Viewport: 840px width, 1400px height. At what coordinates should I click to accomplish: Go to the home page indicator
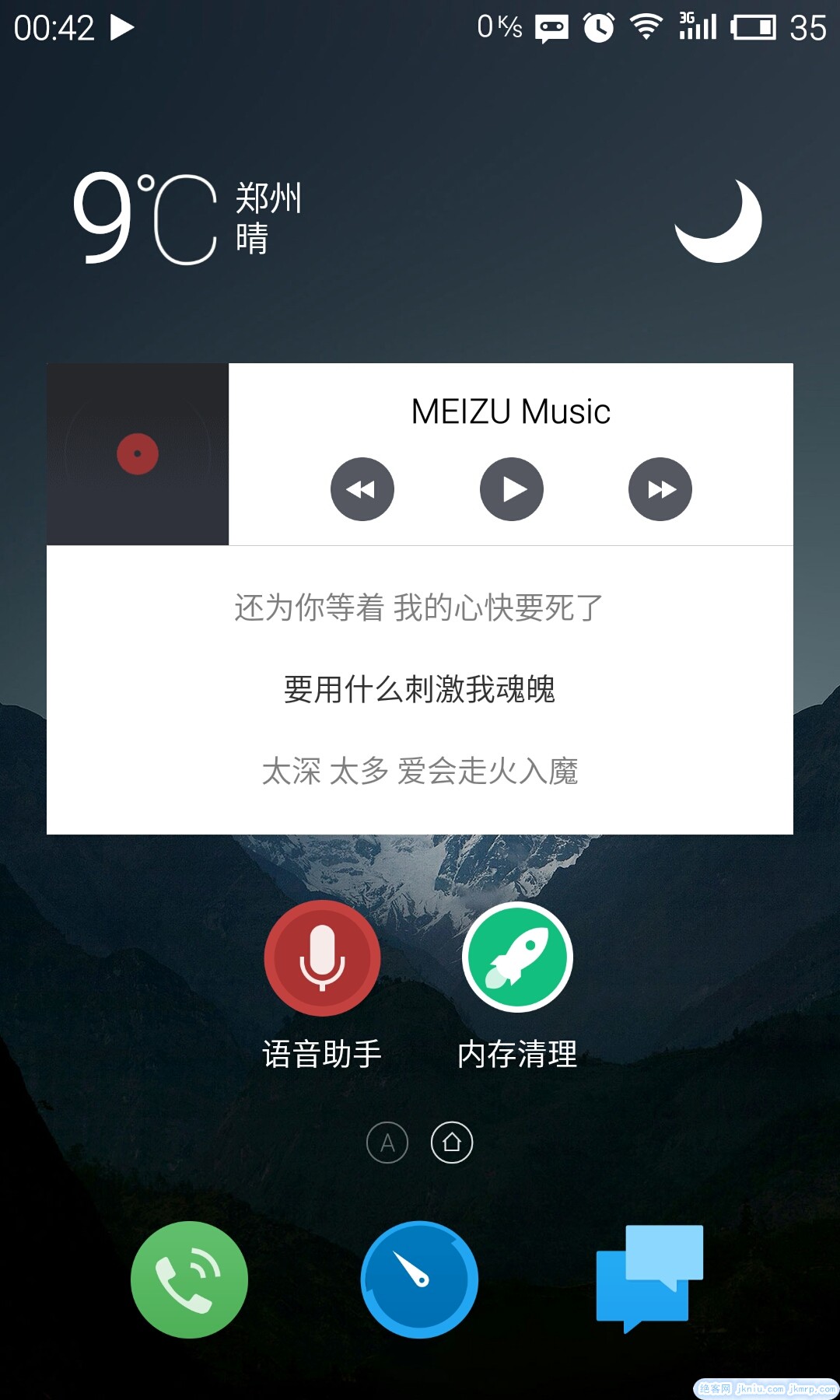452,1143
